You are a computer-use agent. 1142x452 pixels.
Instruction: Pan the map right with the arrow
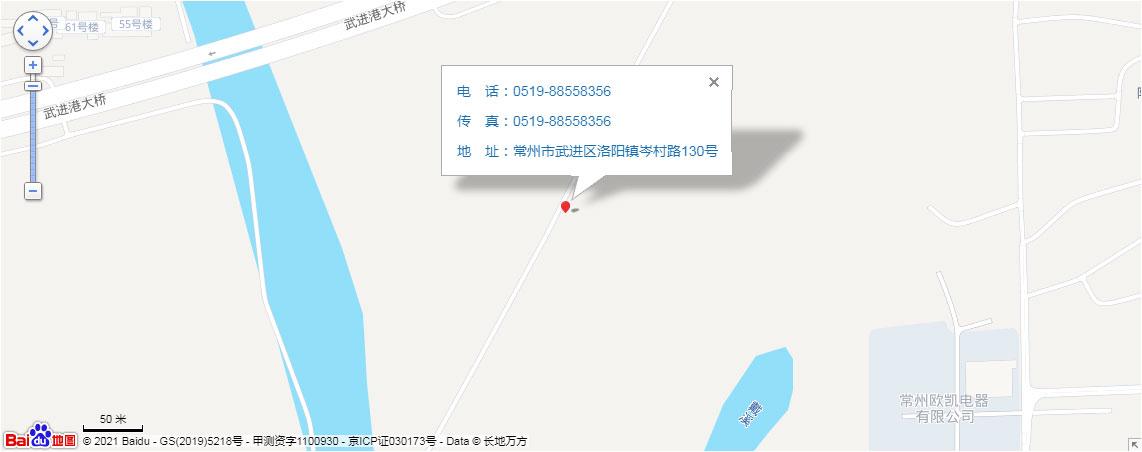45,31
